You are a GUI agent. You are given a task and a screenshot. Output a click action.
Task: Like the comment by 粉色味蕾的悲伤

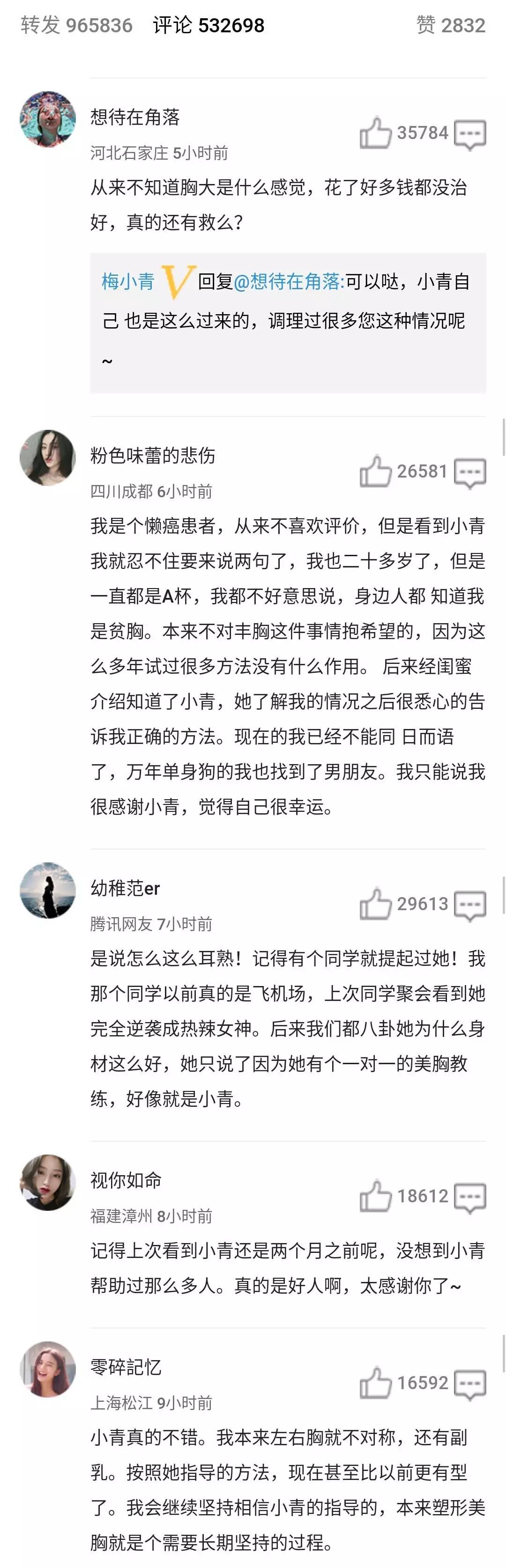coord(374,472)
